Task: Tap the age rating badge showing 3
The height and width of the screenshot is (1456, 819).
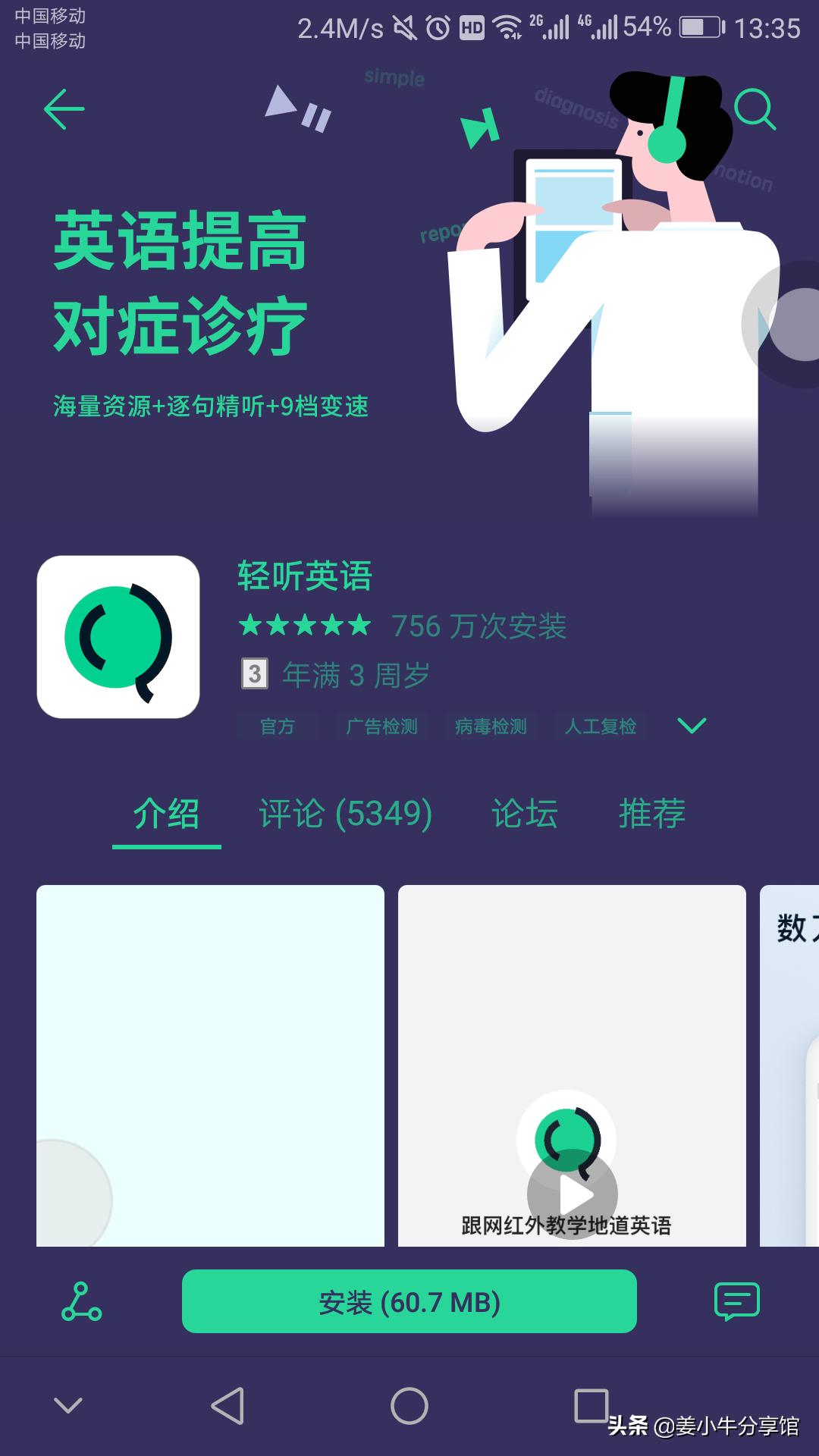Action: coord(254,673)
